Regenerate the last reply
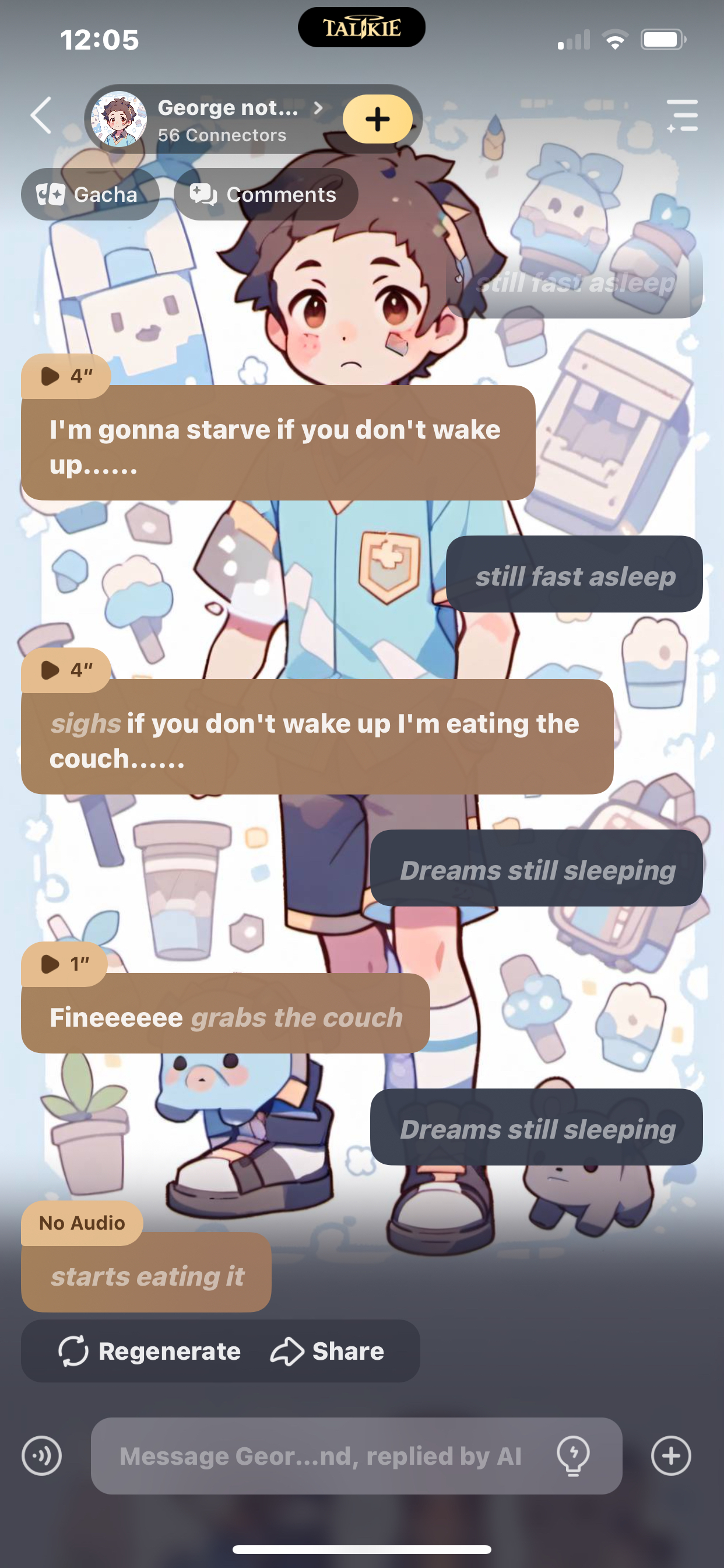 coord(150,1352)
